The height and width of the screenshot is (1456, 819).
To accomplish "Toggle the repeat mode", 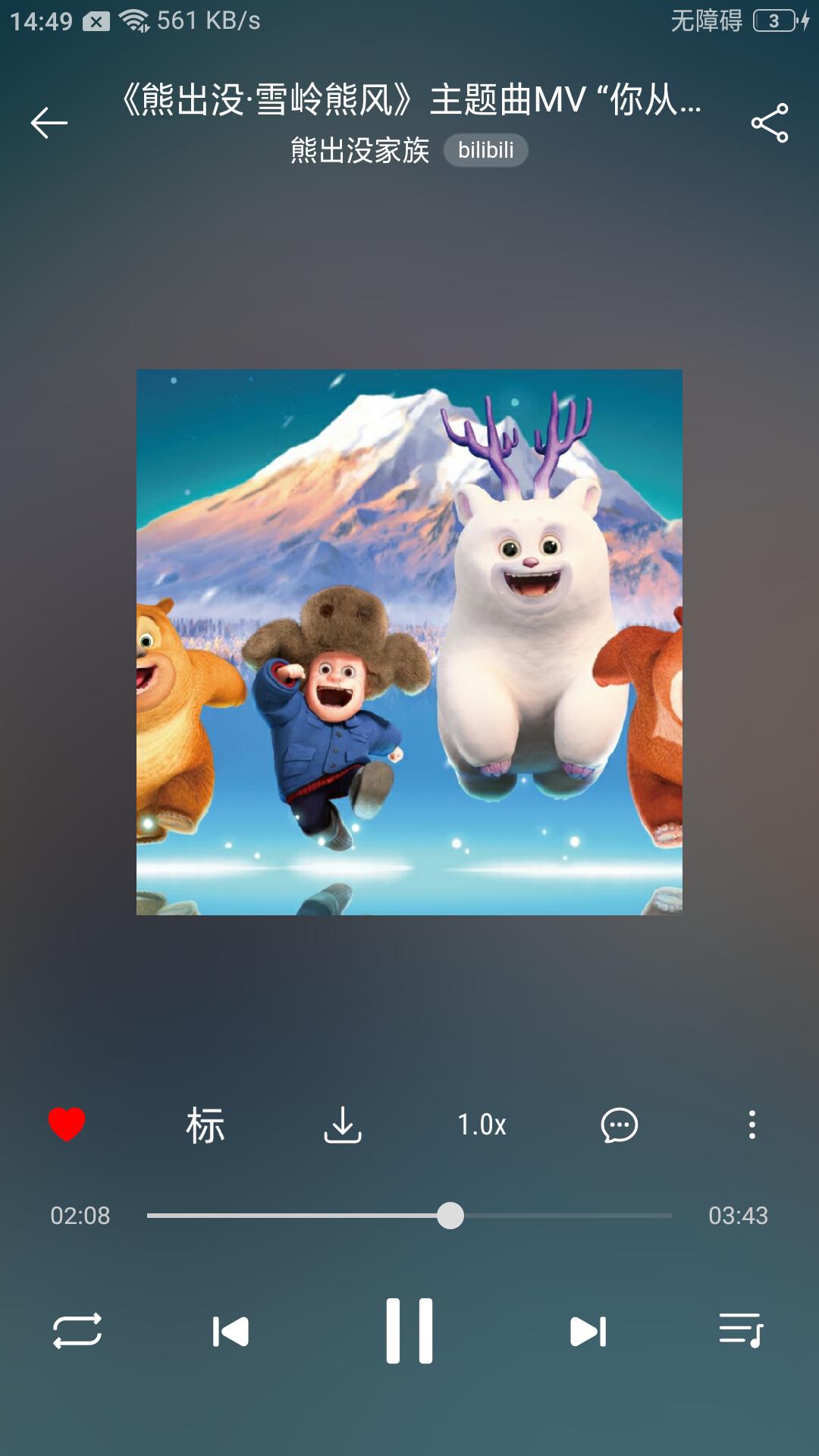I will coord(77,1331).
